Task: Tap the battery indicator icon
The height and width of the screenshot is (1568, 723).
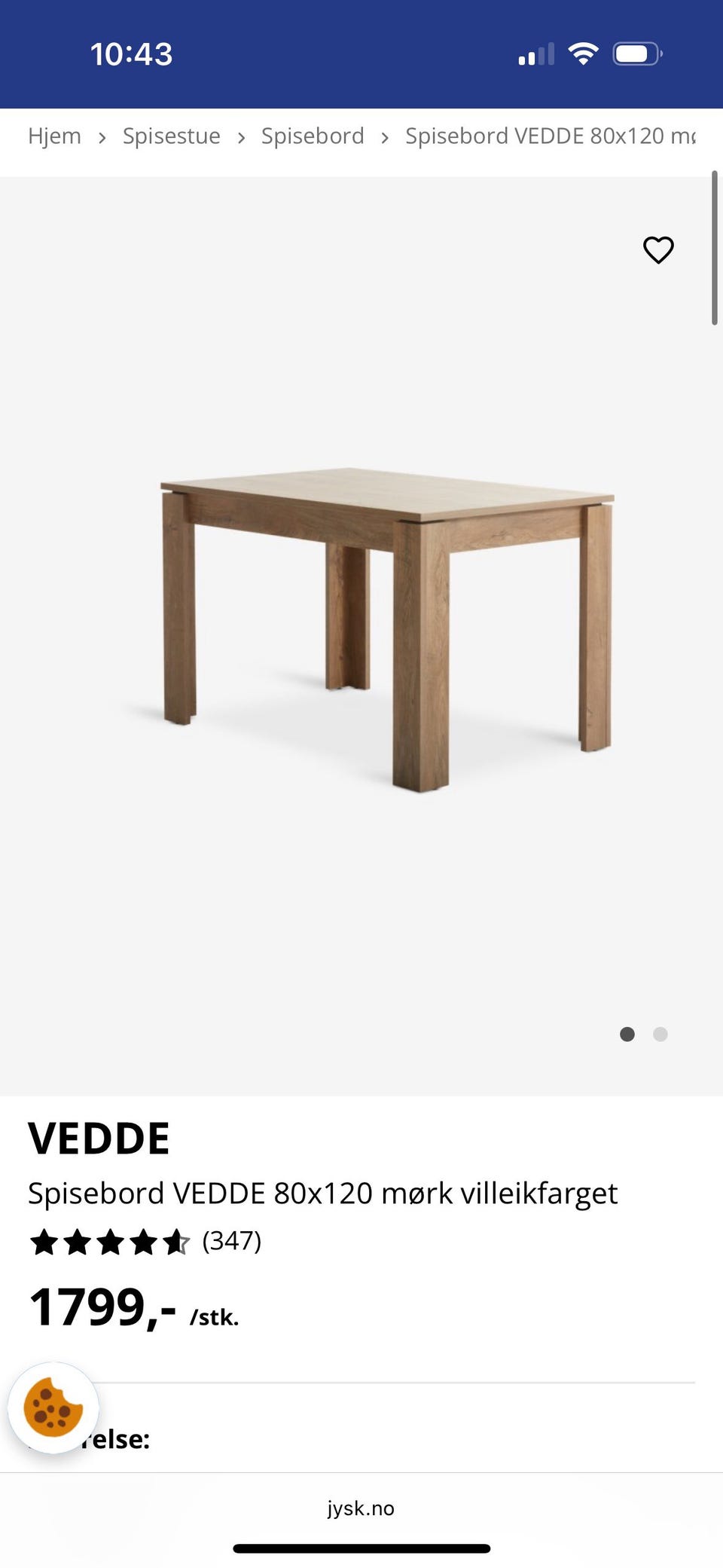Action: point(636,52)
